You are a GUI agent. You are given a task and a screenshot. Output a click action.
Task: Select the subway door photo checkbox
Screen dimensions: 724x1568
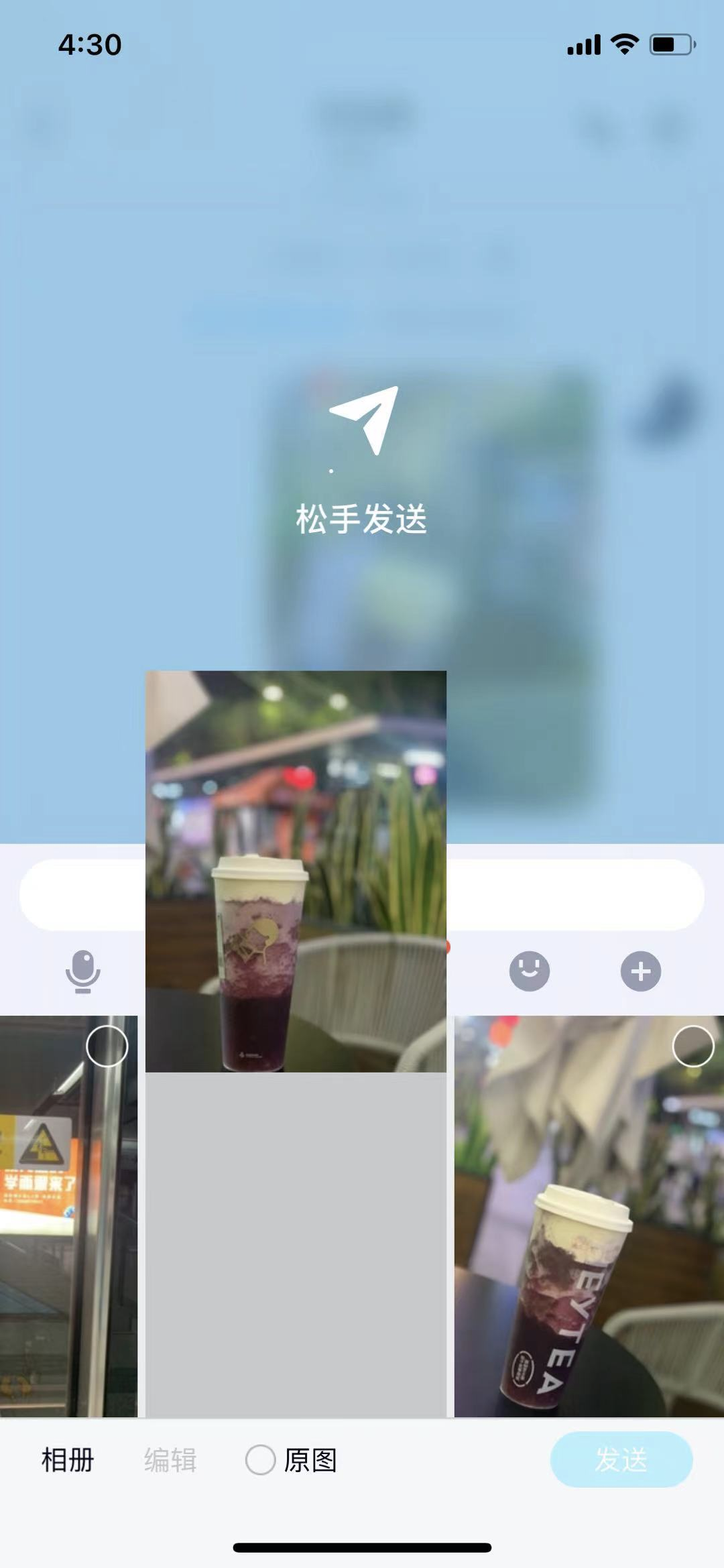[107, 1046]
